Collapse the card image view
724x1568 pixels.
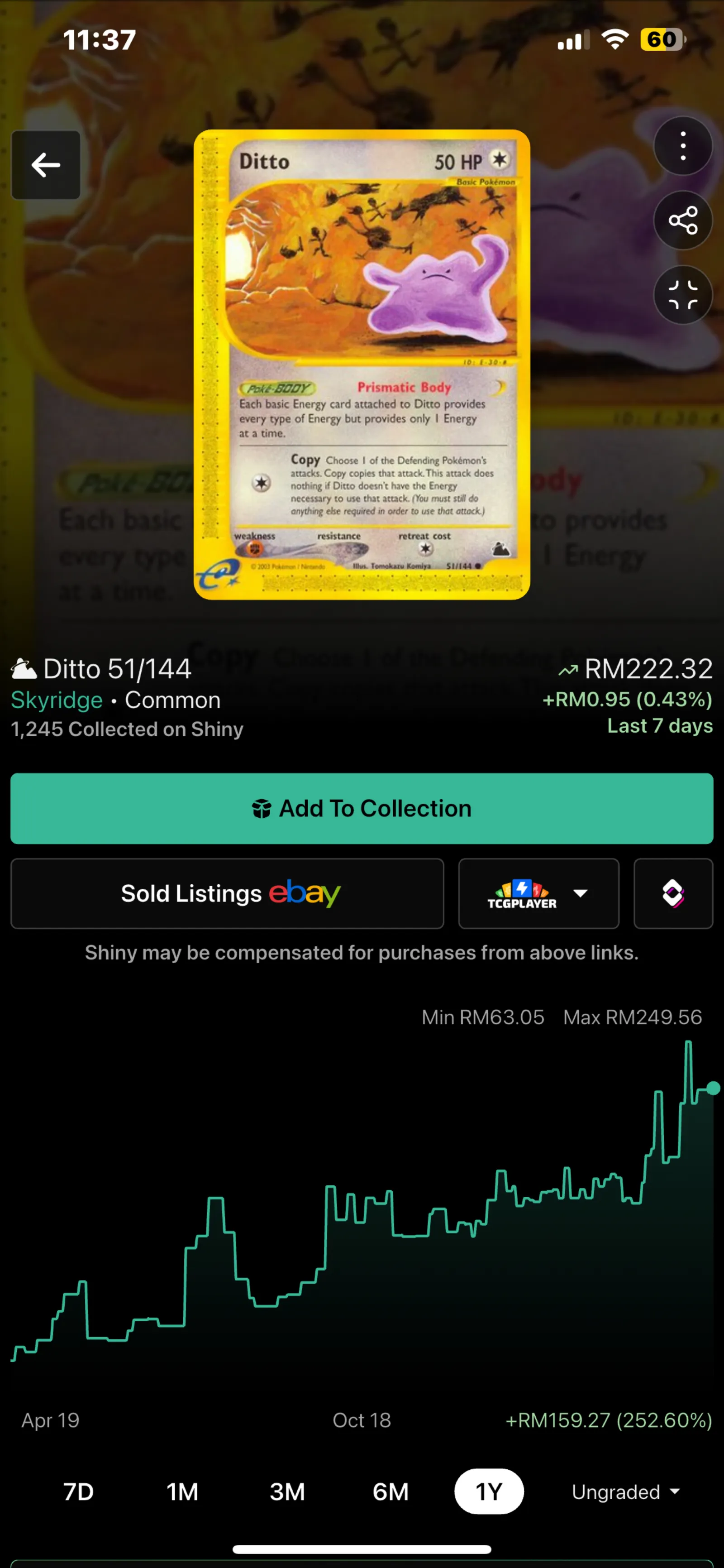pyautogui.click(x=683, y=295)
